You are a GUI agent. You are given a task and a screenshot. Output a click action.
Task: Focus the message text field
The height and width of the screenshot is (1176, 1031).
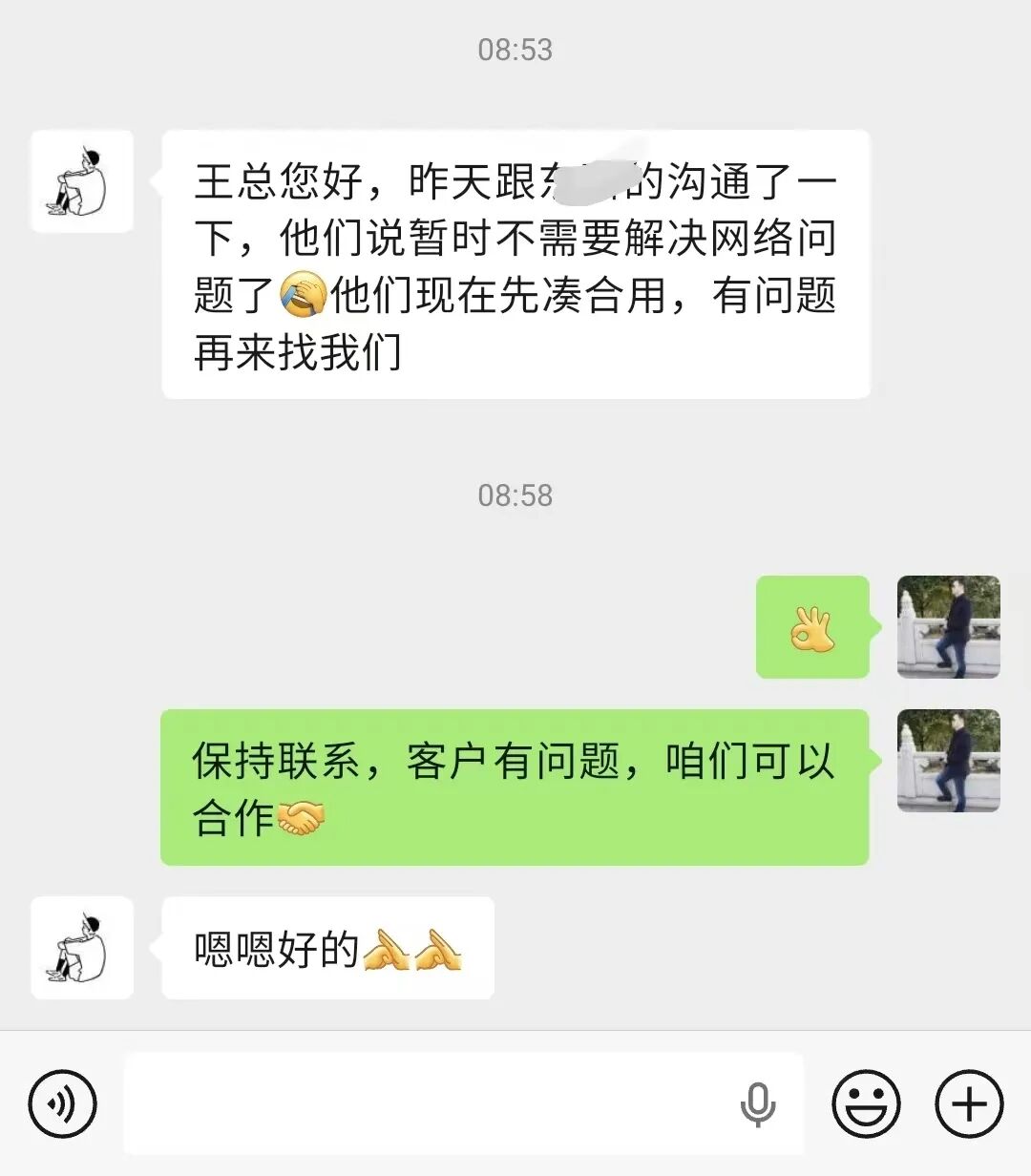(430, 1104)
